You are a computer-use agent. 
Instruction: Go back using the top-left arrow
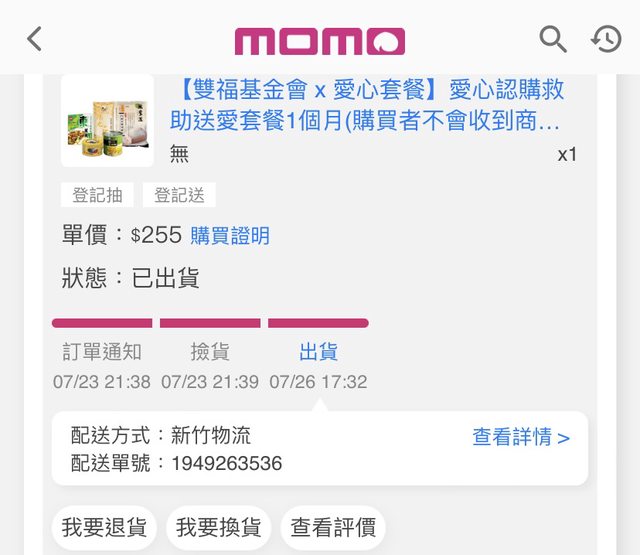(35, 39)
